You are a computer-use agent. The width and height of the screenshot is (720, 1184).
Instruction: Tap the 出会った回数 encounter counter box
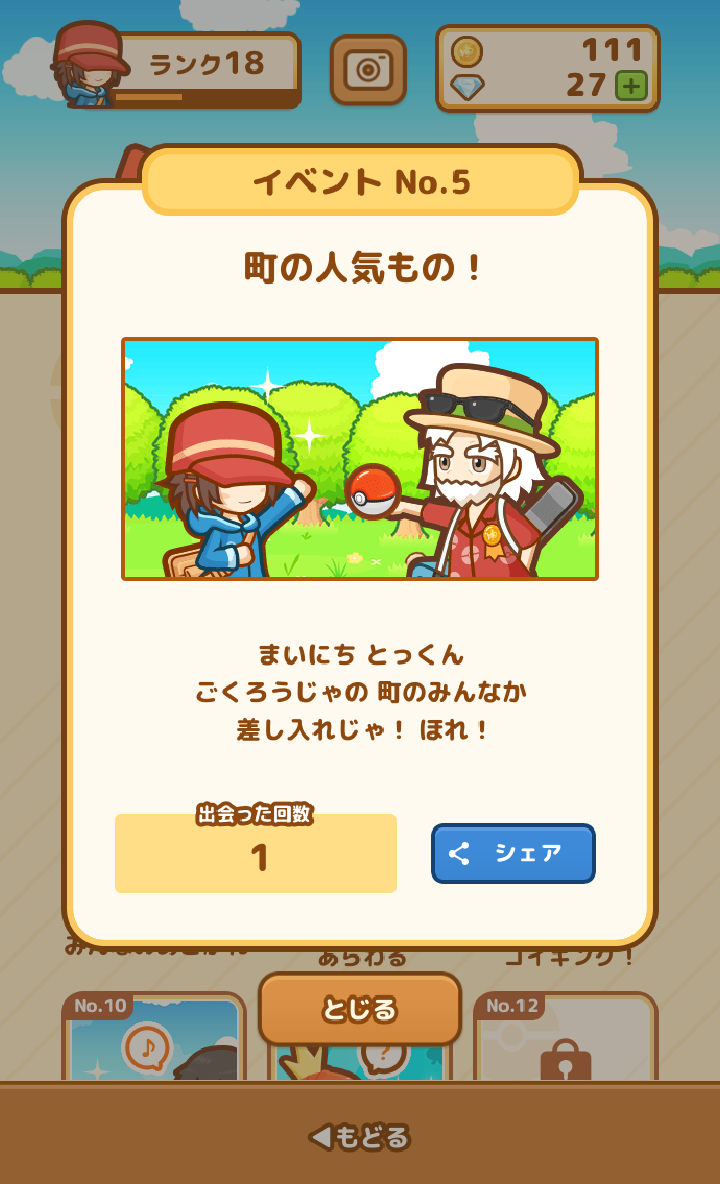tap(255, 853)
